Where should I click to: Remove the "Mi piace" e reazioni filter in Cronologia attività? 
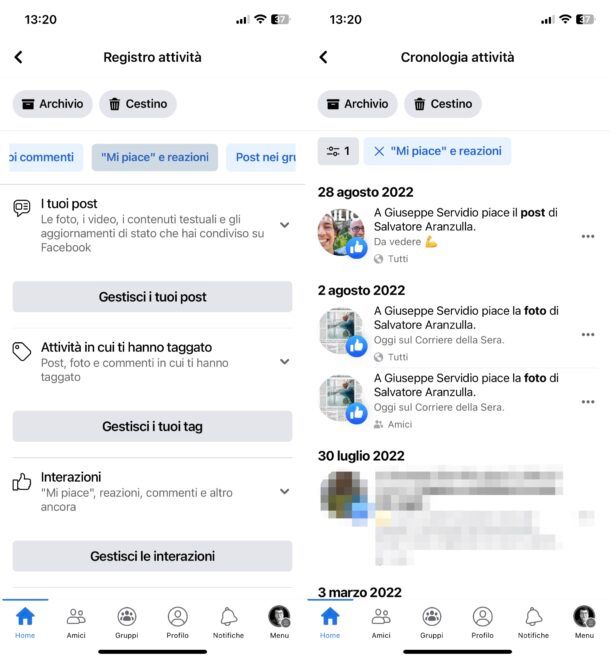[x=379, y=151]
